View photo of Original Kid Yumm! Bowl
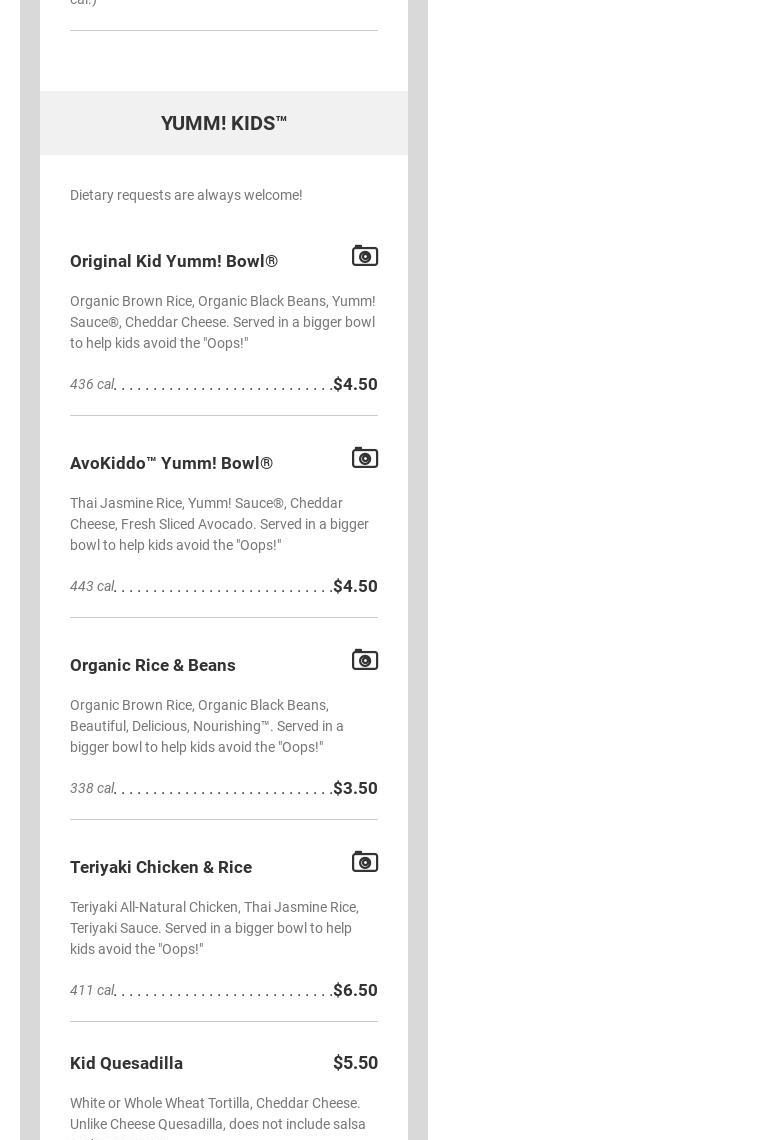Image resolution: width=770 pixels, height=1140 pixels. (365, 256)
